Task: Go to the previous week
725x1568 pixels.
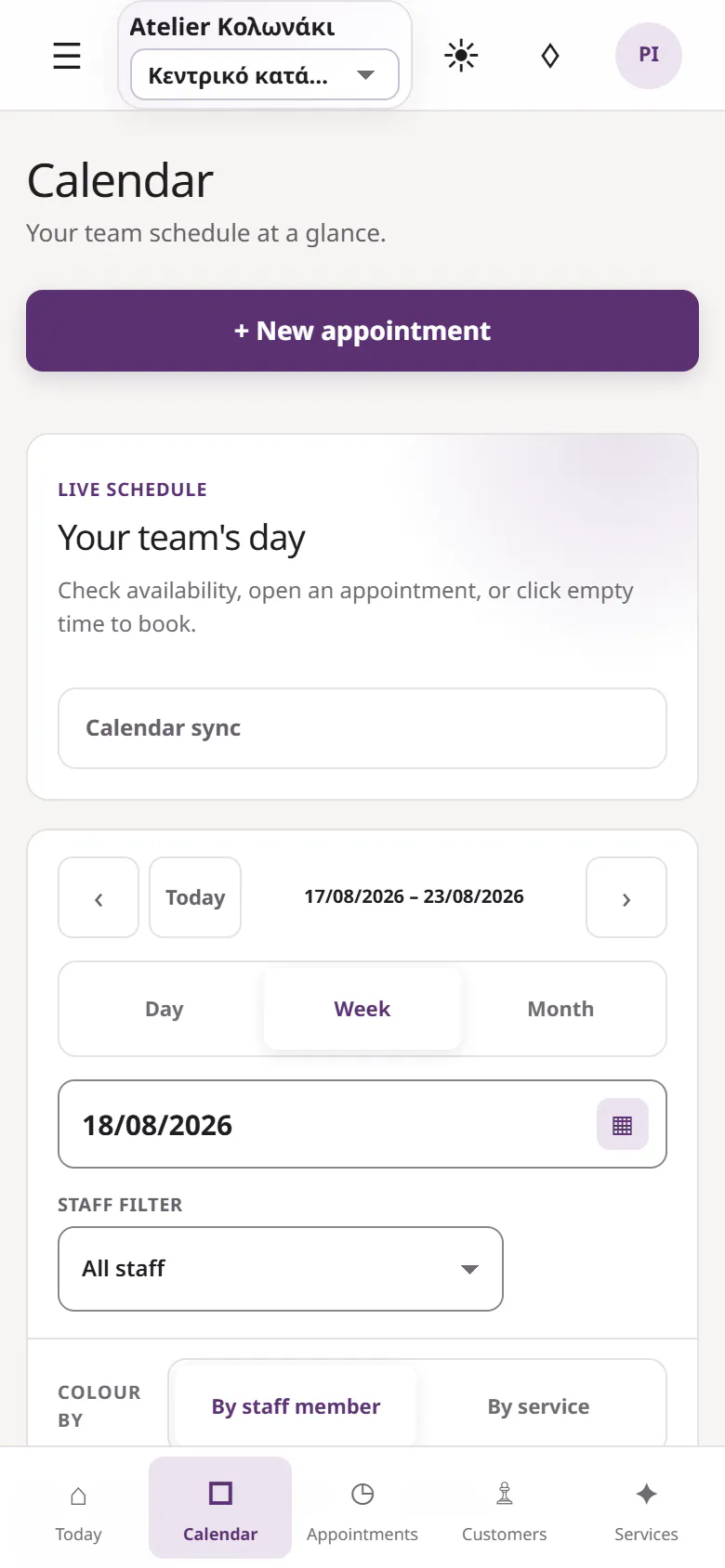Action: point(99,897)
